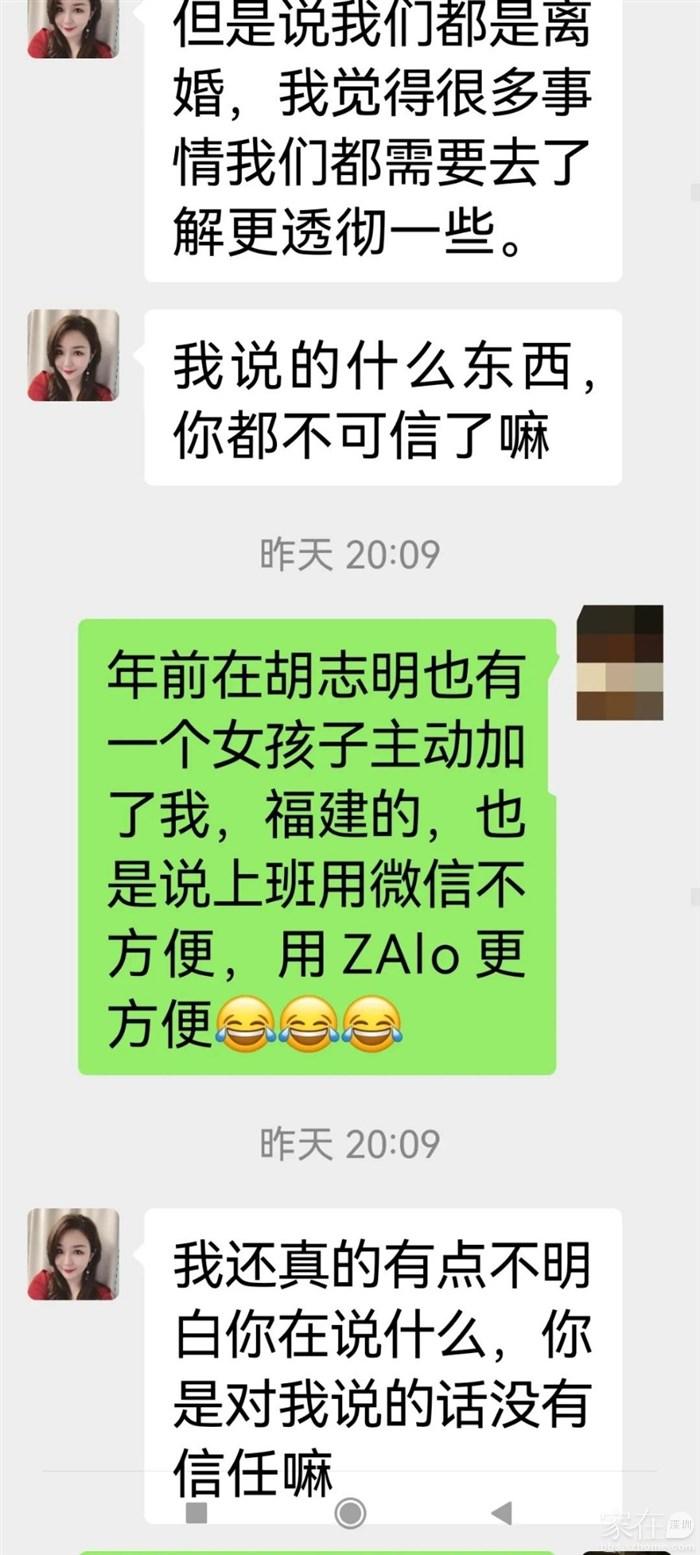Open my pixelated avatar beside the green message
The image size is (700, 1555).
coord(620,662)
